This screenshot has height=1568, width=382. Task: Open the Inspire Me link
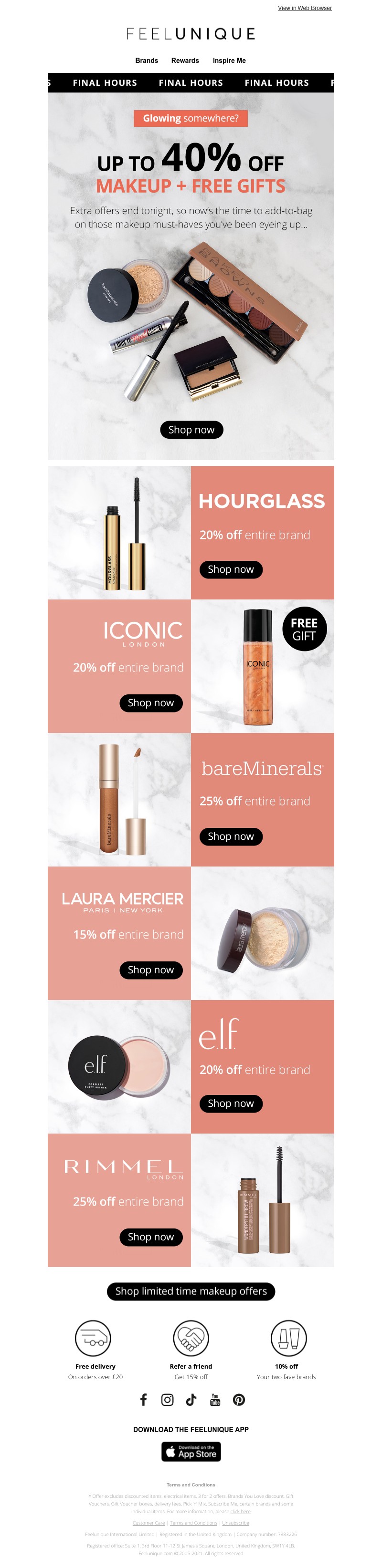pyautogui.click(x=229, y=61)
